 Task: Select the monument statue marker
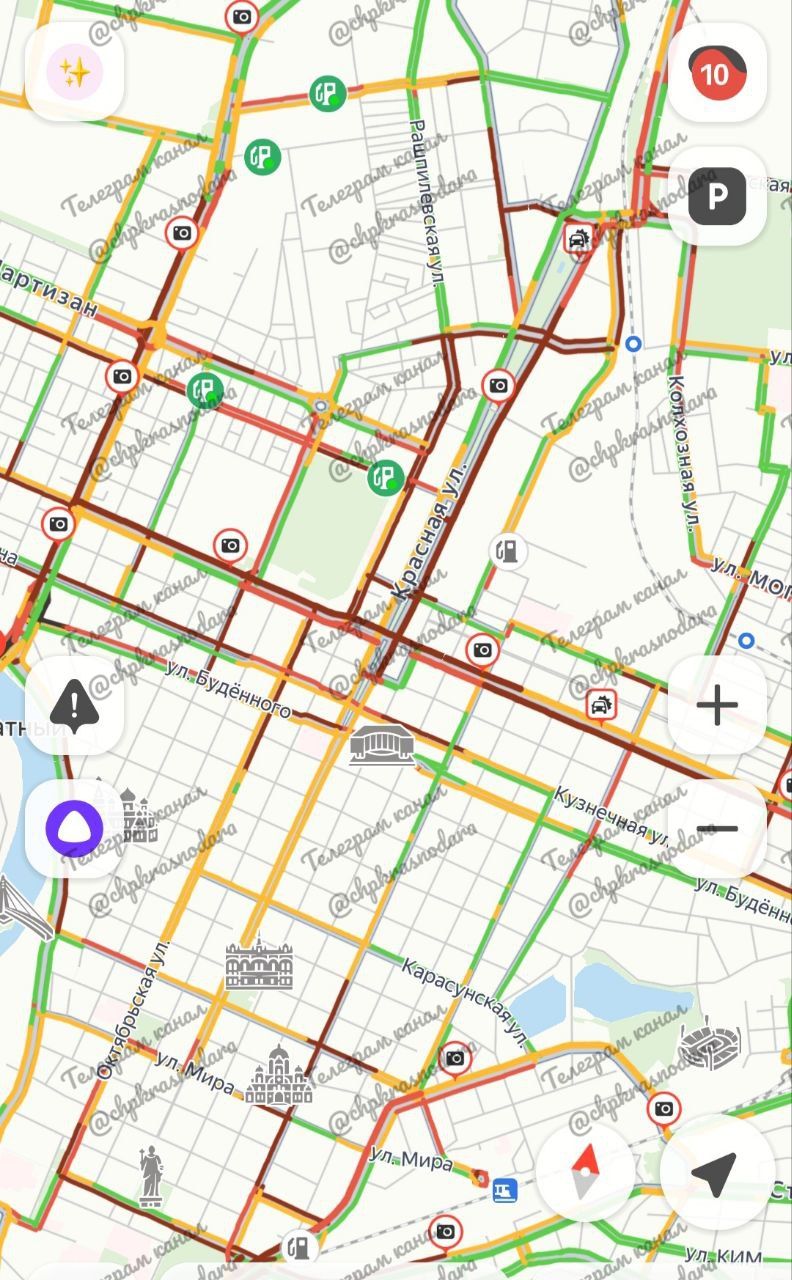pyautogui.click(x=151, y=1175)
